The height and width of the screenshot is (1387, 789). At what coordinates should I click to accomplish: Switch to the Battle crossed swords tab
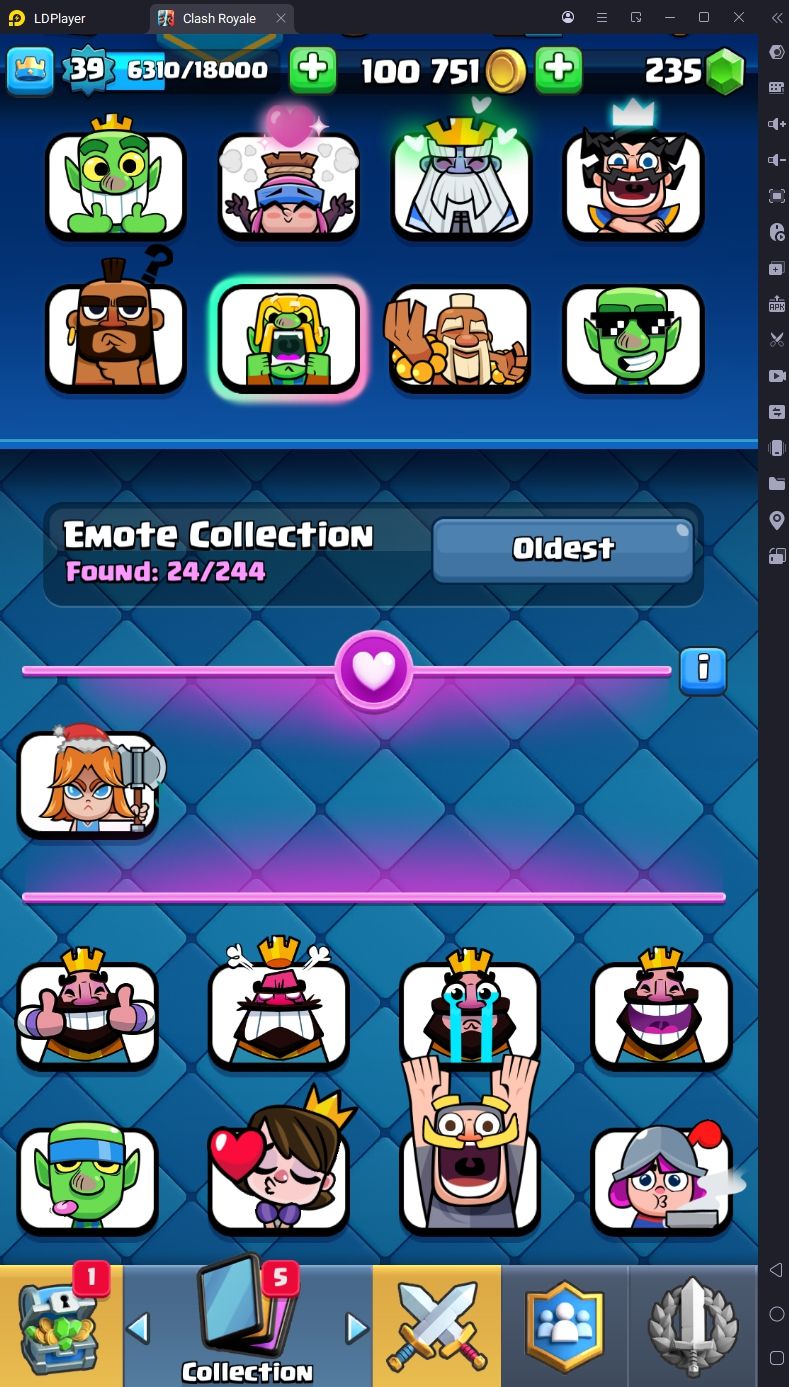(436, 1325)
